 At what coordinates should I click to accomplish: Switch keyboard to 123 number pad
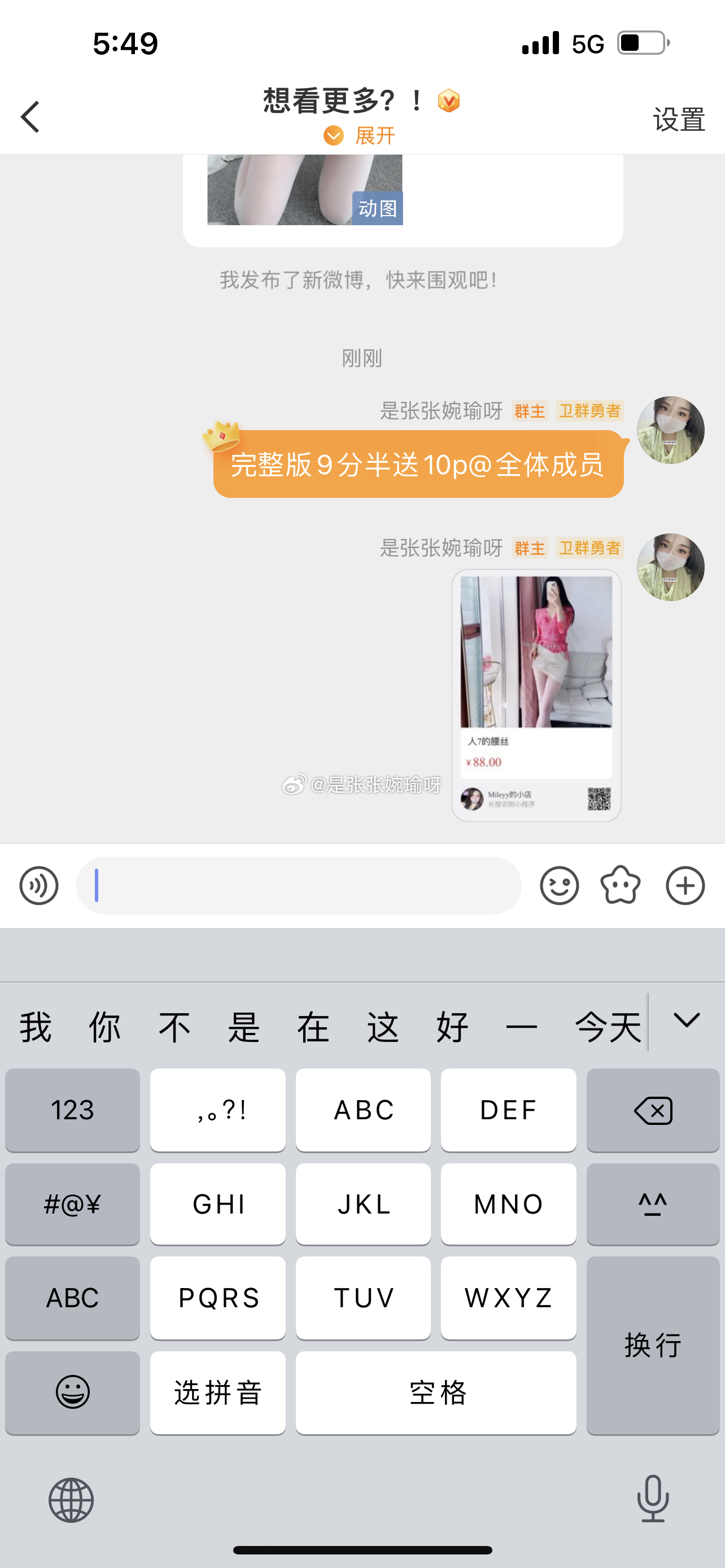click(72, 1110)
